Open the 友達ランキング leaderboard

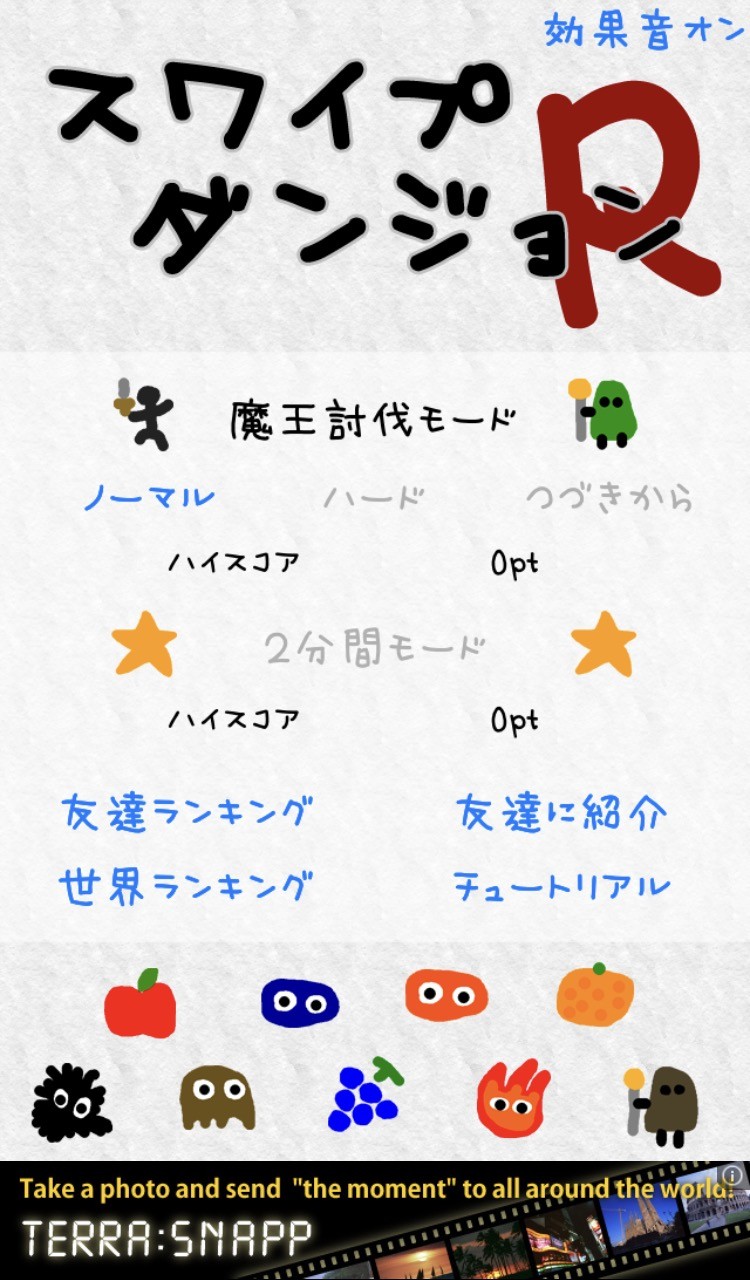click(186, 812)
